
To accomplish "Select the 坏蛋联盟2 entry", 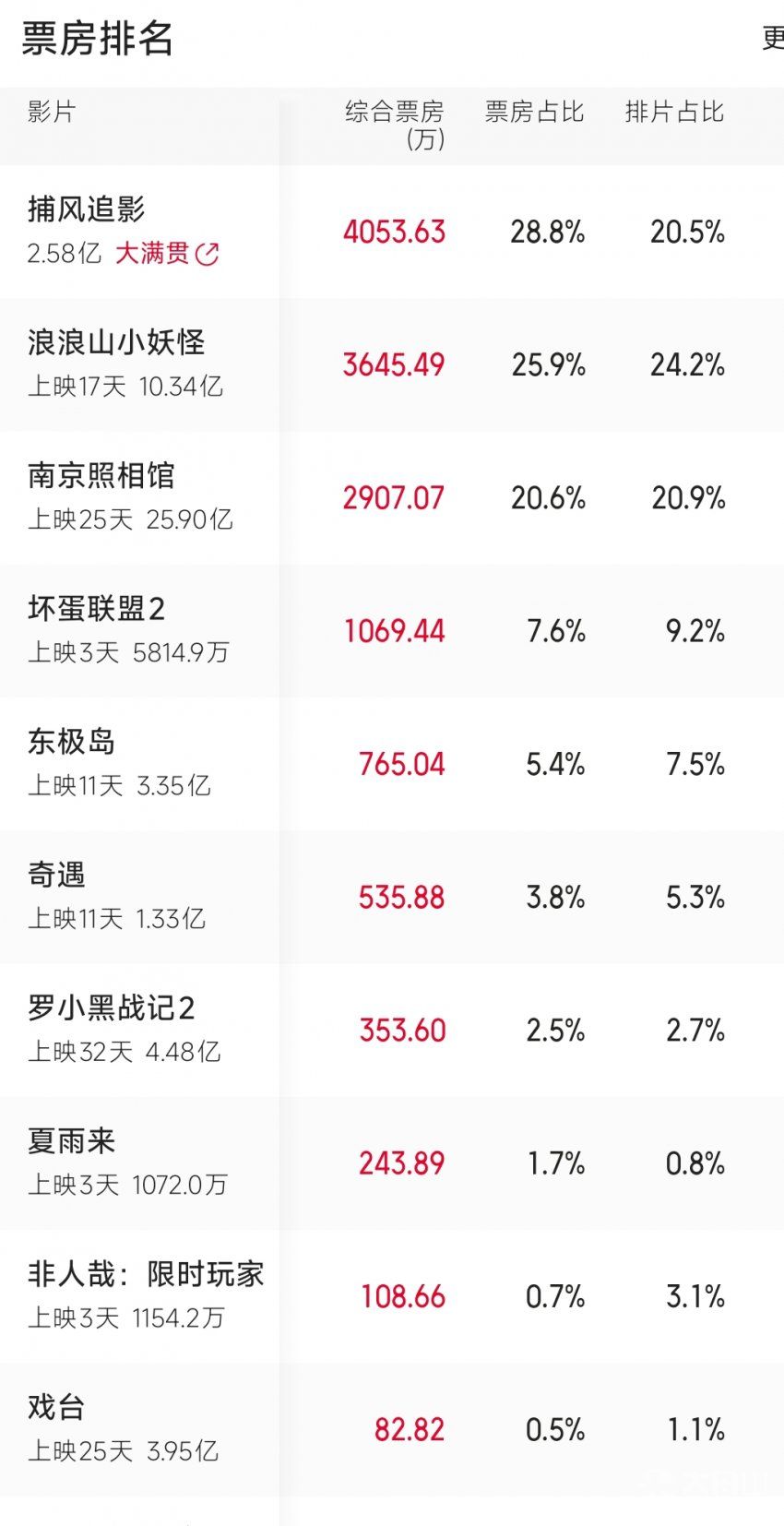I will point(392,630).
